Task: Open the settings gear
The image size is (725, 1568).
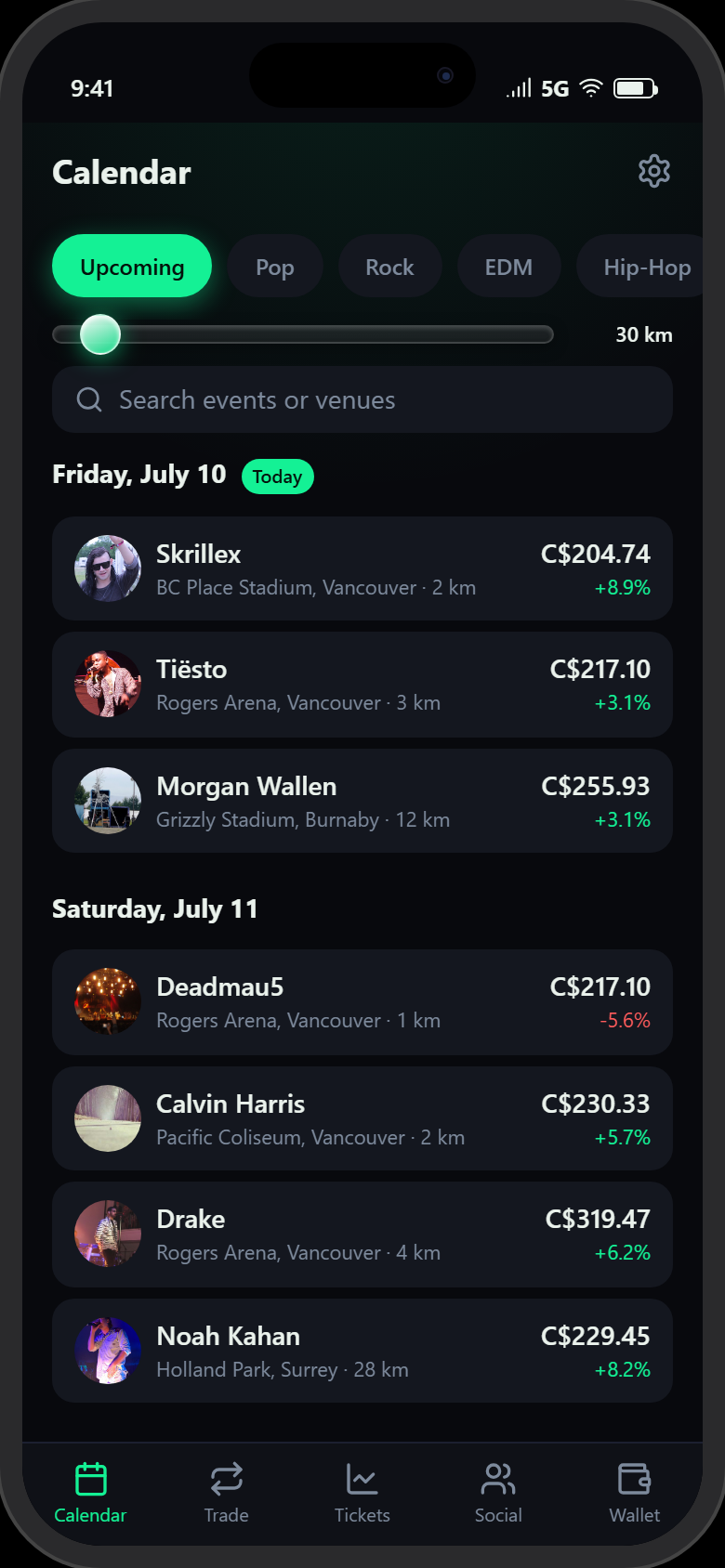Action: (x=654, y=171)
